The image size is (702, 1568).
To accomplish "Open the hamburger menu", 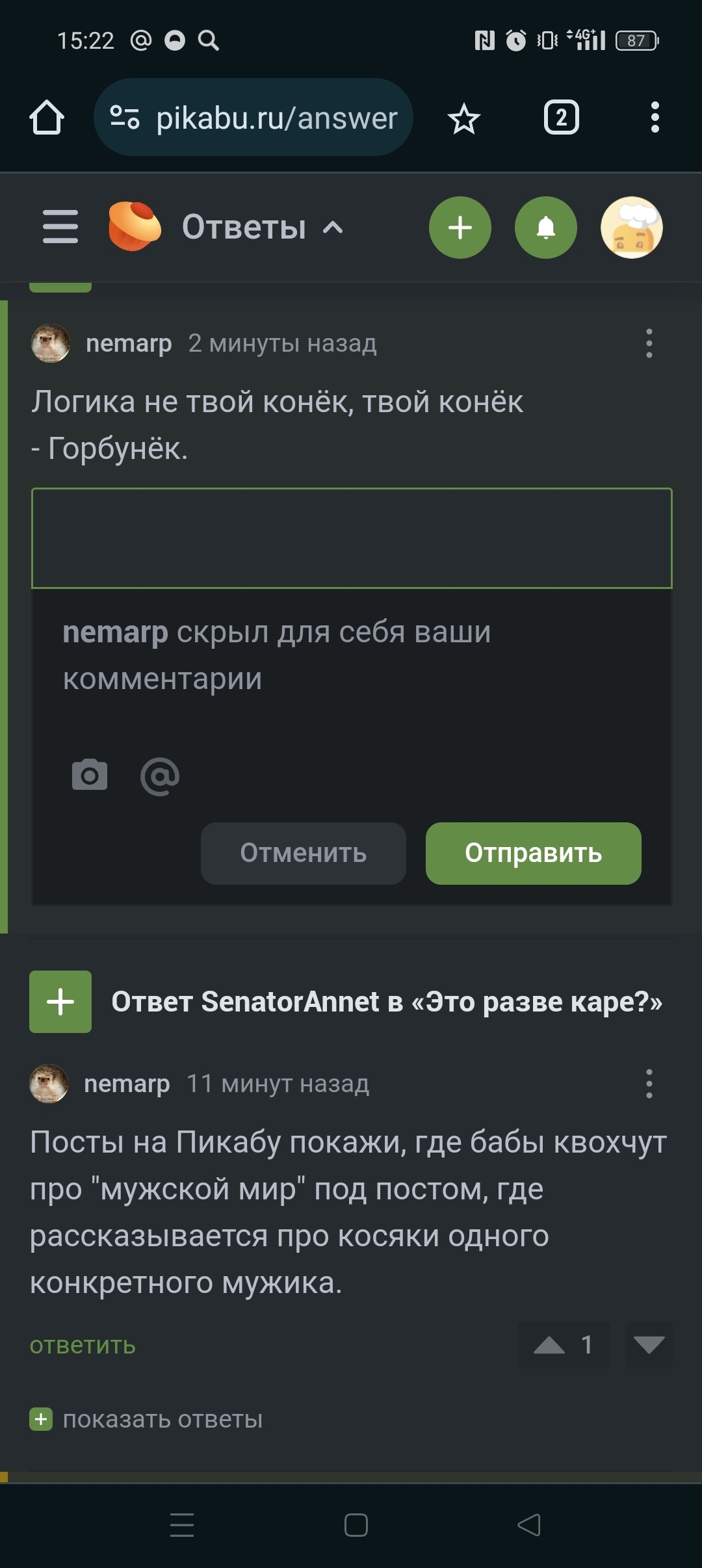I will 60,227.
